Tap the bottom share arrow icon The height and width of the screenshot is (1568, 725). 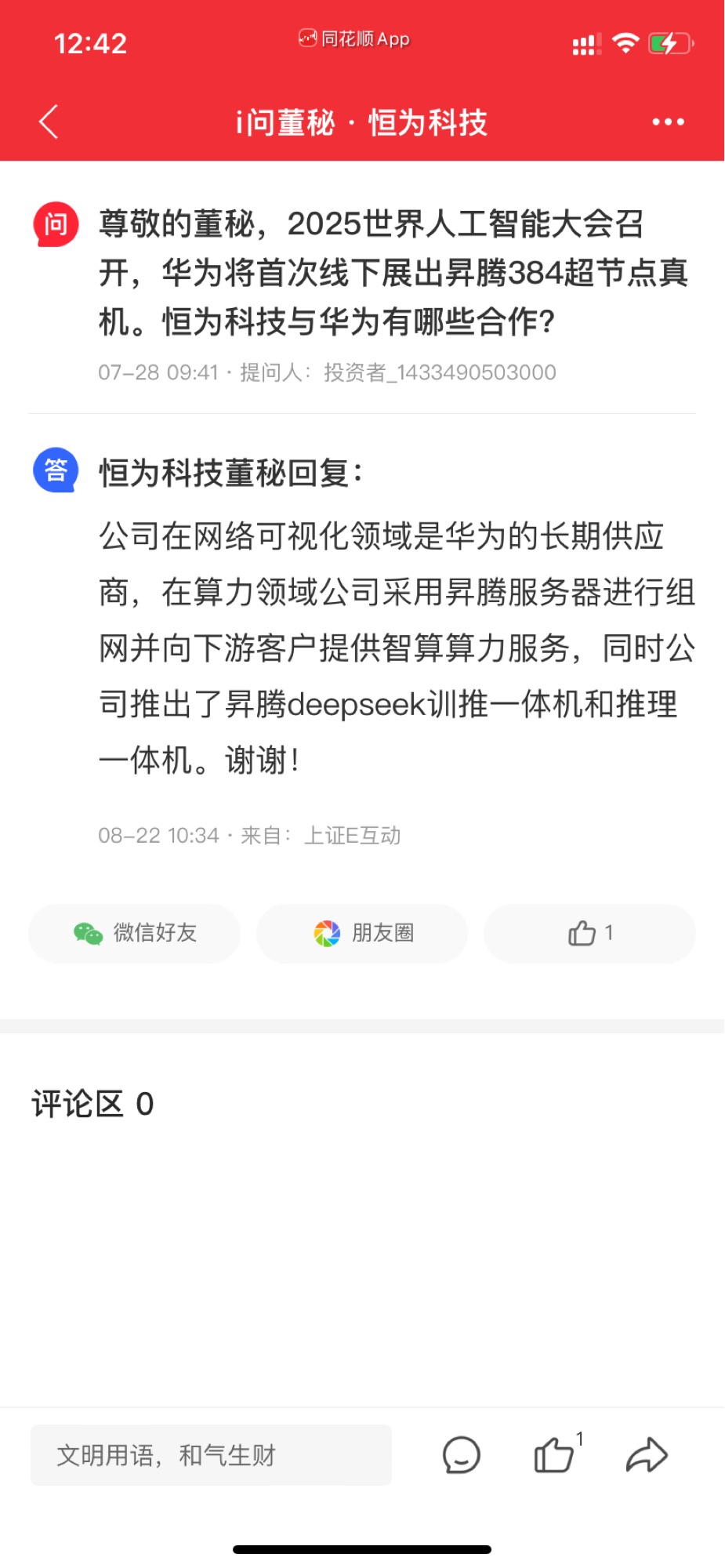tap(647, 1455)
